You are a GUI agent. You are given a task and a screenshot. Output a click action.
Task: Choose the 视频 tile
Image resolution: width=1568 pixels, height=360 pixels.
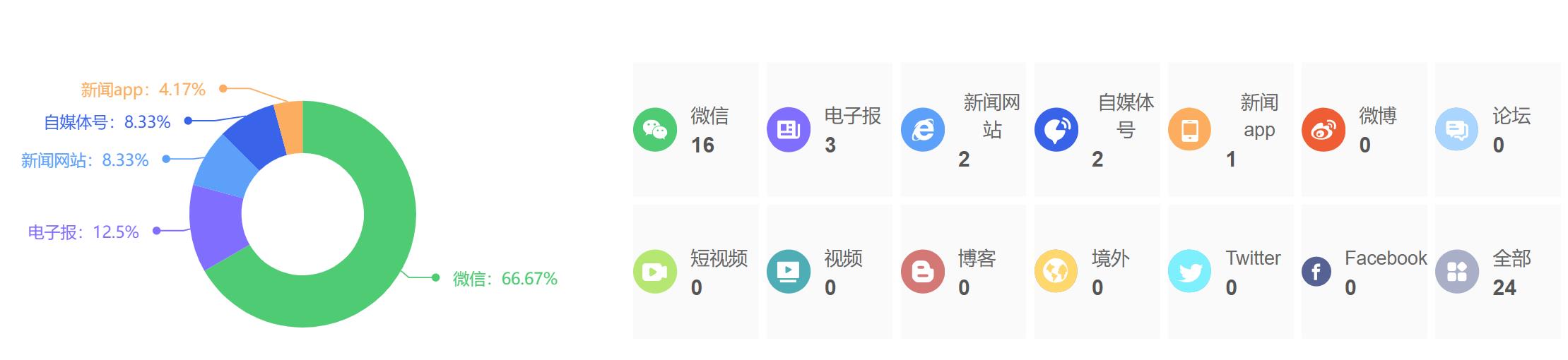coord(829,272)
